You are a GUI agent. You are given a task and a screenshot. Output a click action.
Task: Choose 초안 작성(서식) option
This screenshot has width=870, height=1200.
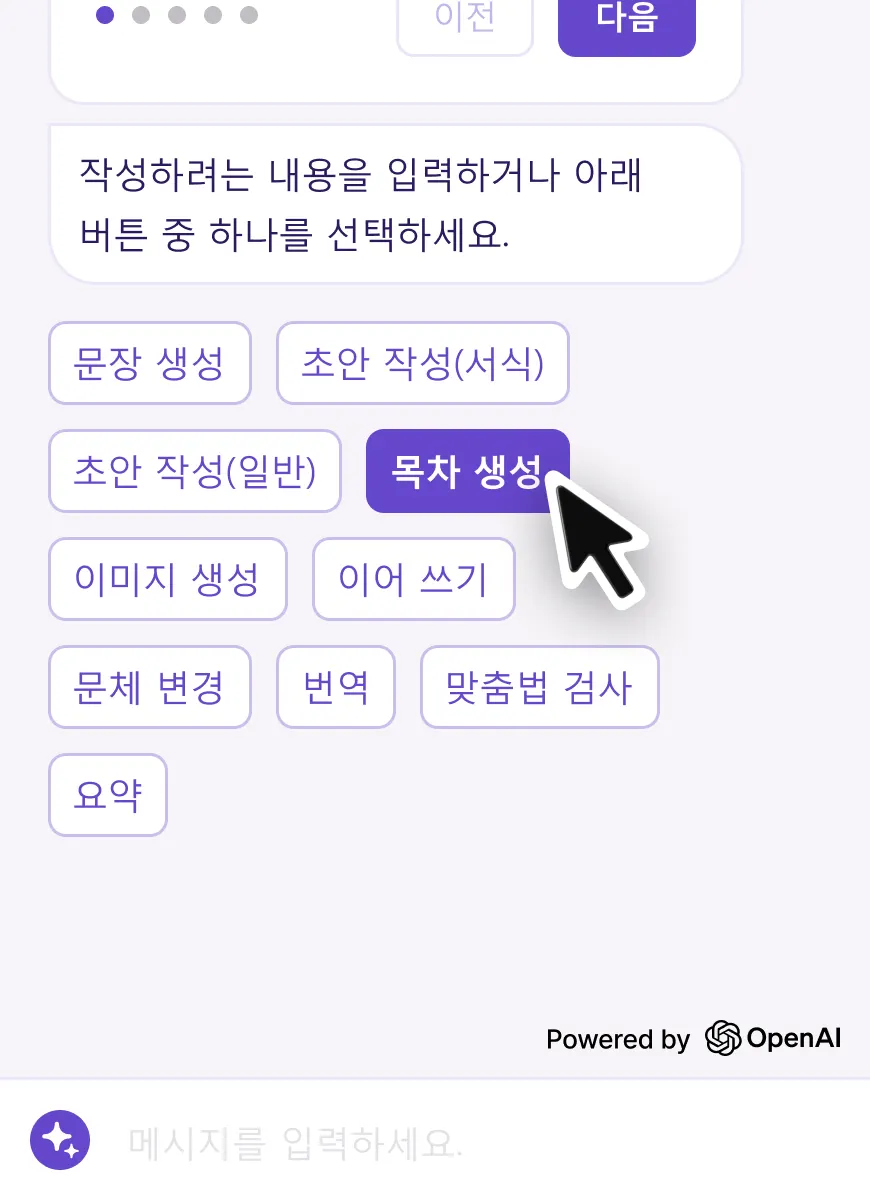[x=422, y=363]
